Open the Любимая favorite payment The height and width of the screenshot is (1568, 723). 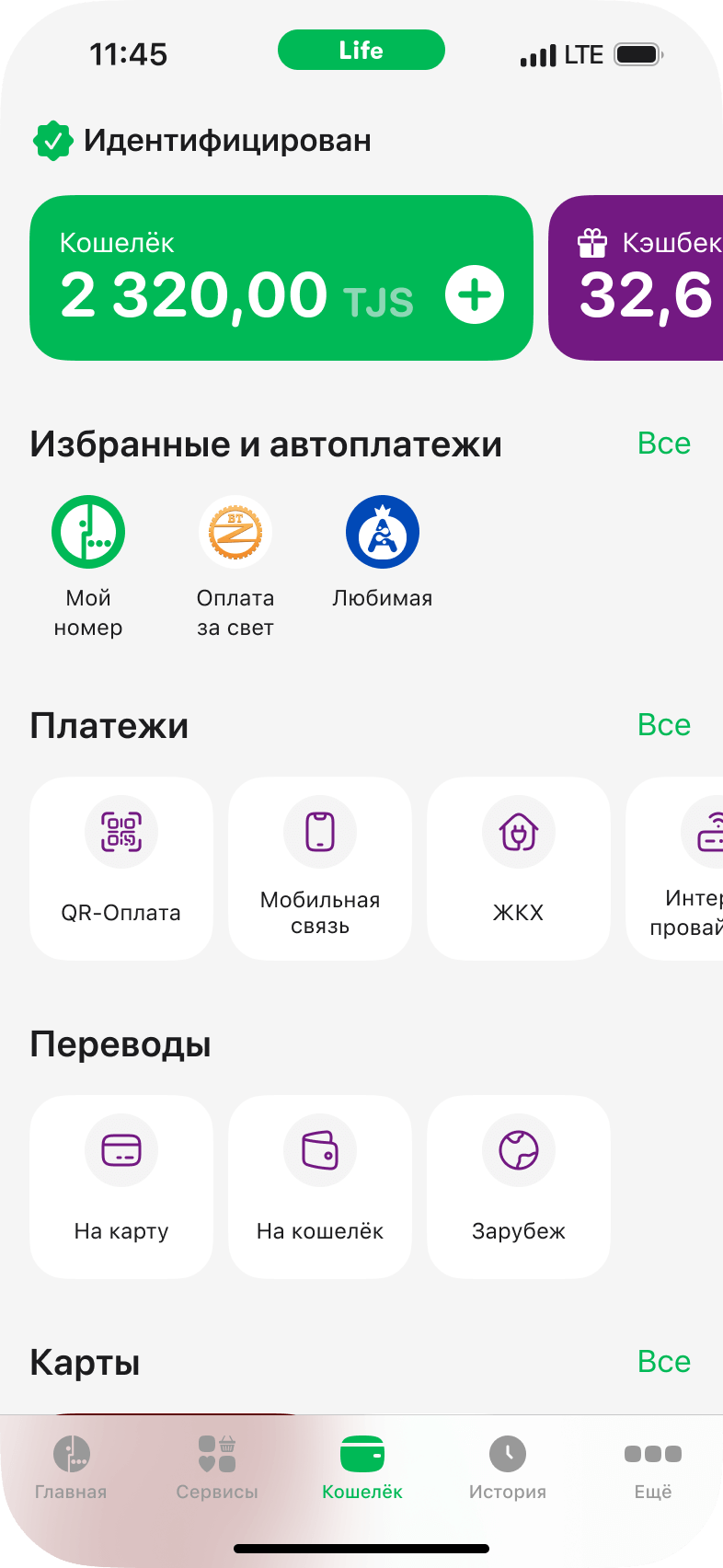tap(382, 532)
